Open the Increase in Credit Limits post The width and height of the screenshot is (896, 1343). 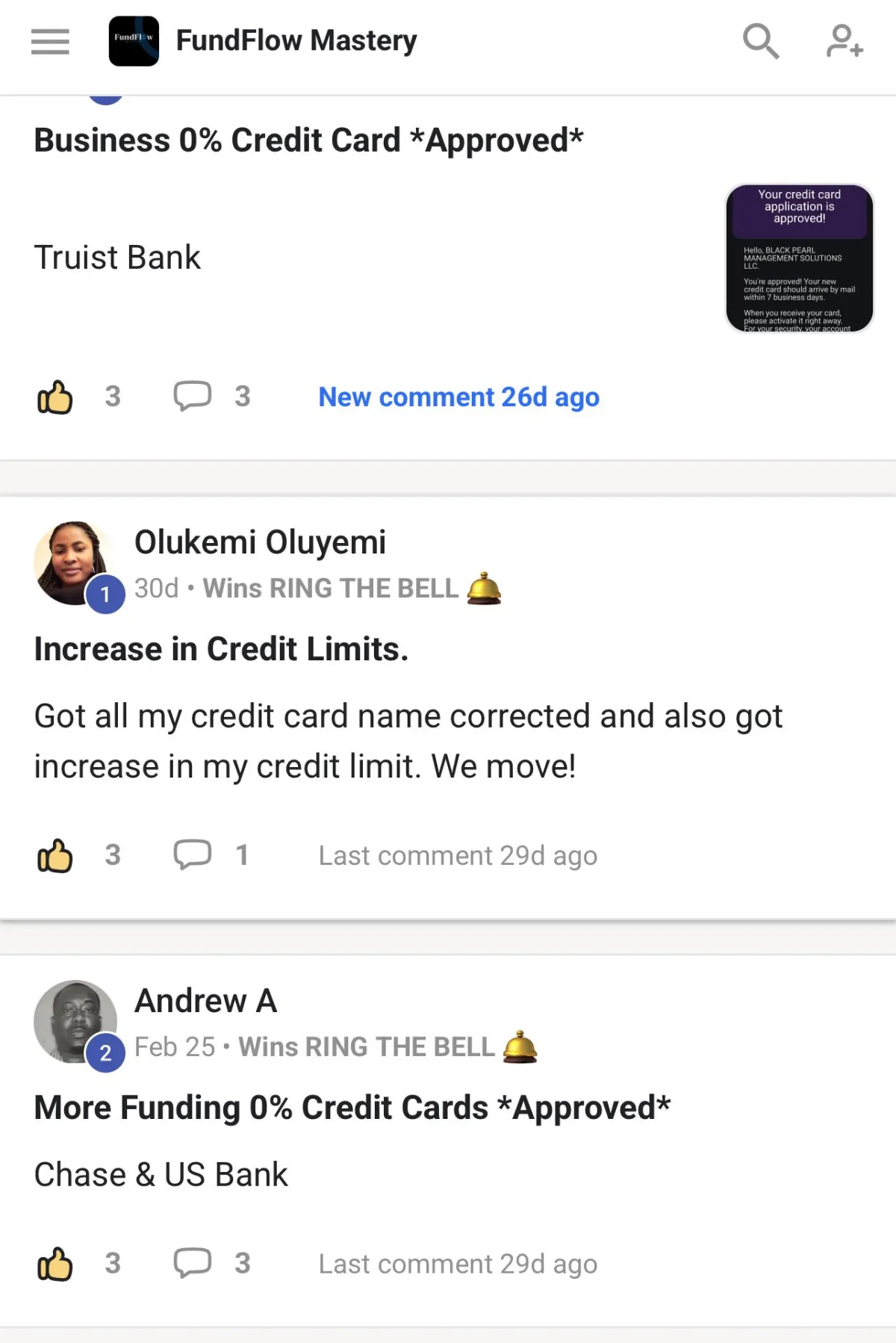pyautogui.click(x=221, y=649)
